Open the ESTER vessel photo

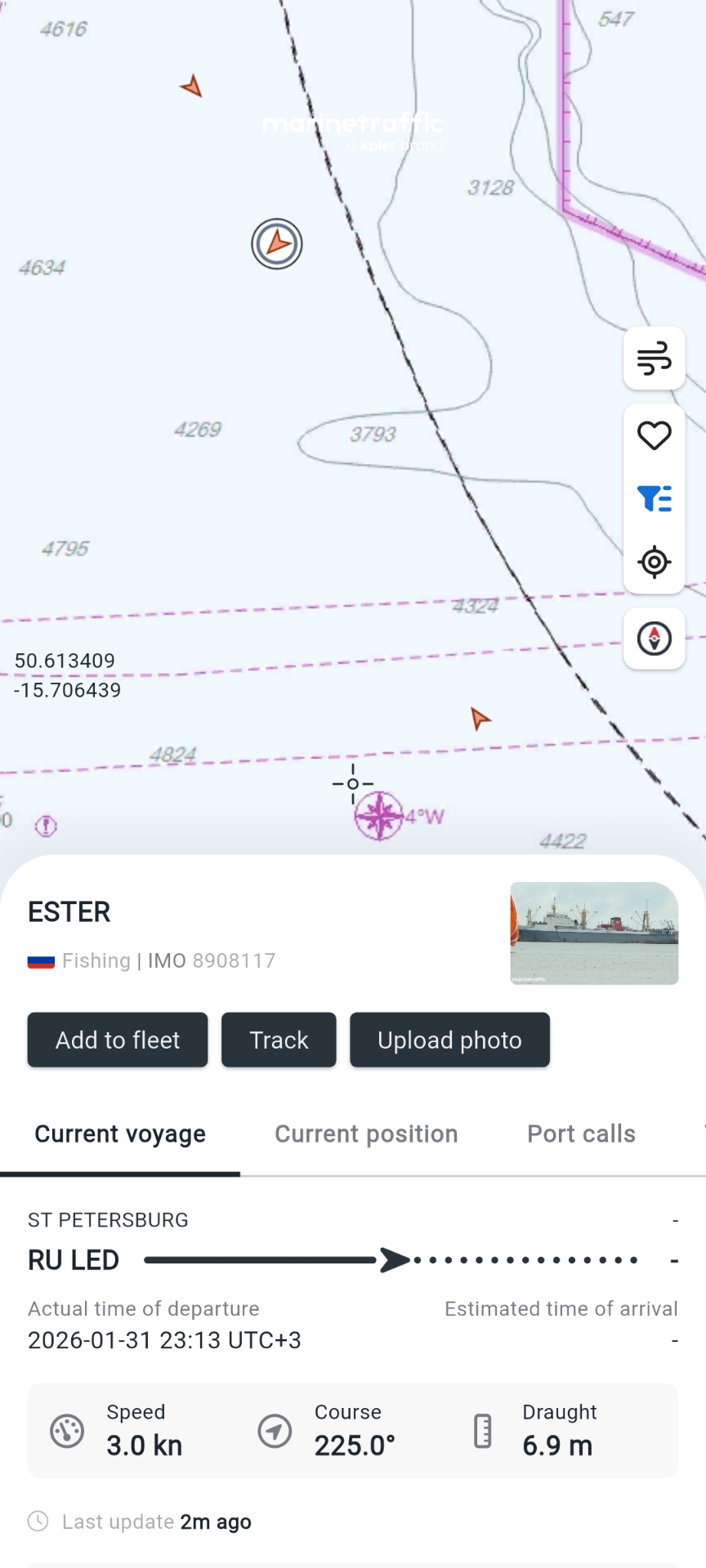click(594, 933)
